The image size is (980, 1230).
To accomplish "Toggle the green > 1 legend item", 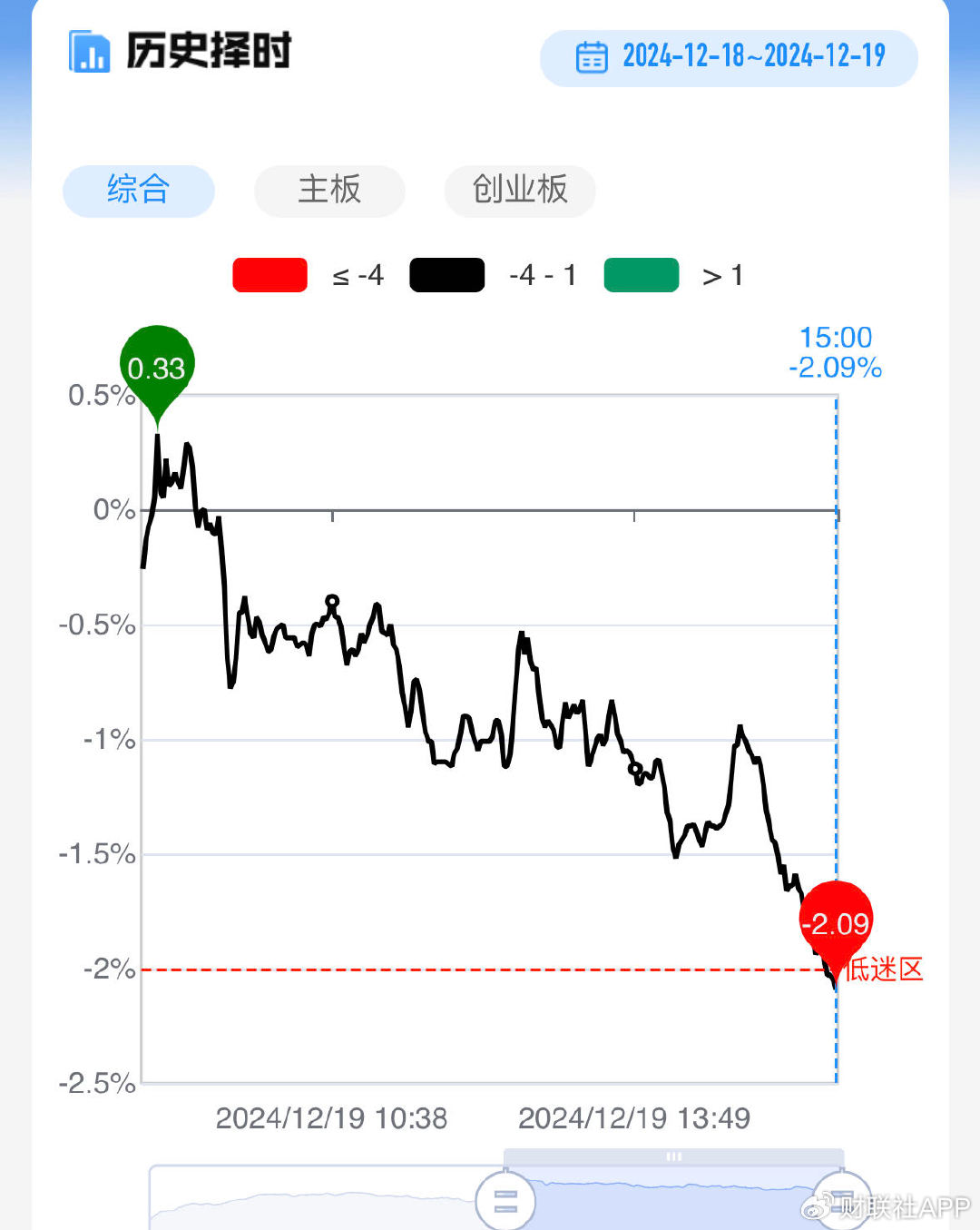I will coord(641,274).
